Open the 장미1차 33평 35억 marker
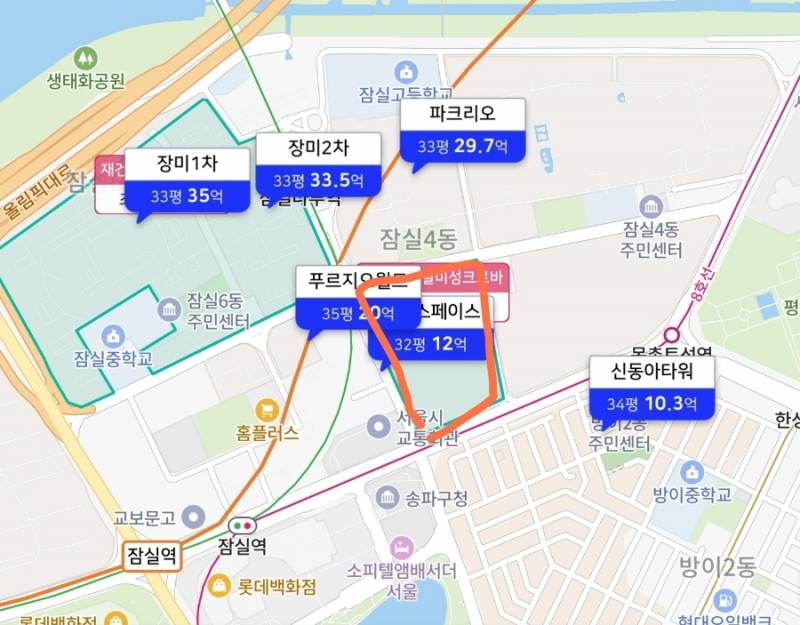This screenshot has height=625, width=800. click(186, 180)
